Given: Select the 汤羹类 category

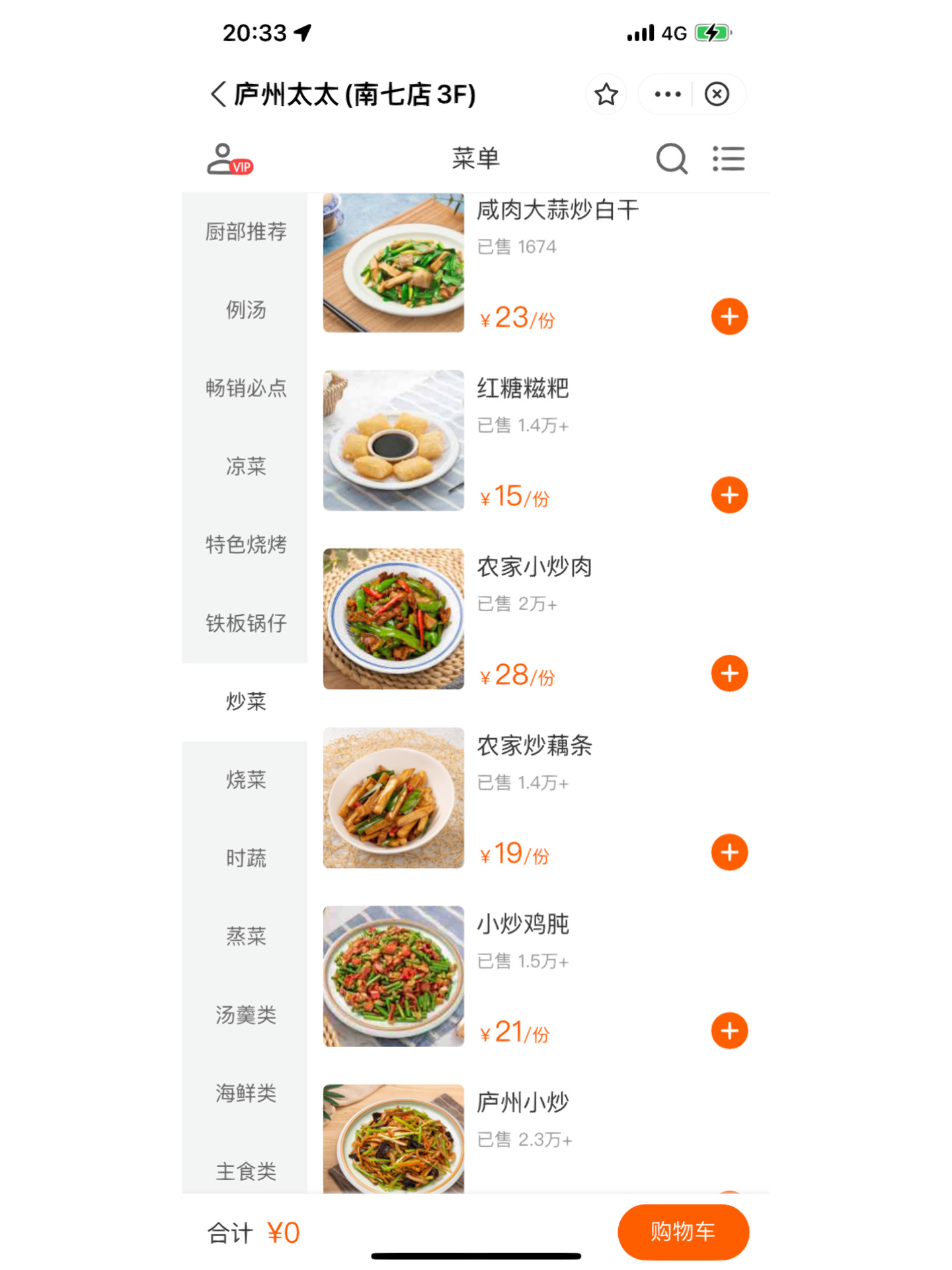Looking at the screenshot, I should click(x=246, y=1016).
